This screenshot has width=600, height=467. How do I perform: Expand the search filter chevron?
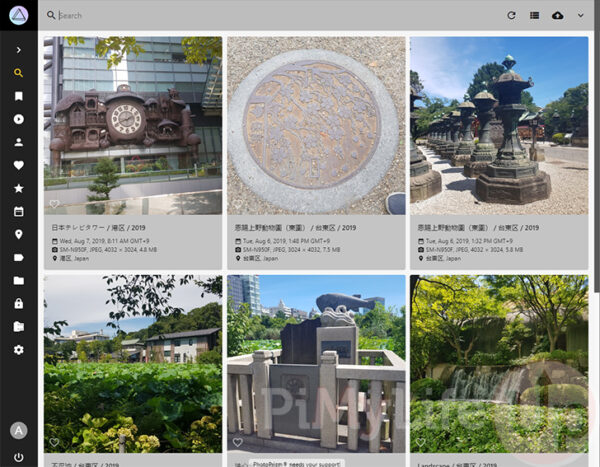pyautogui.click(x=580, y=15)
